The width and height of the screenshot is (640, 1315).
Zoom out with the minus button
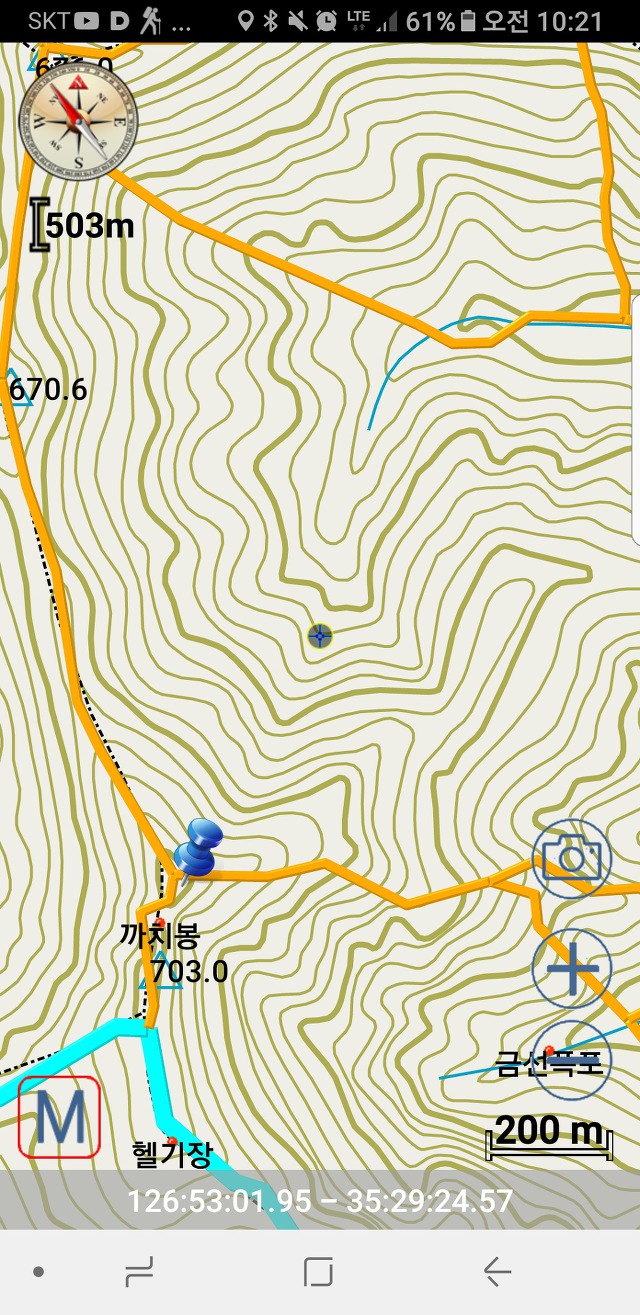point(571,1061)
